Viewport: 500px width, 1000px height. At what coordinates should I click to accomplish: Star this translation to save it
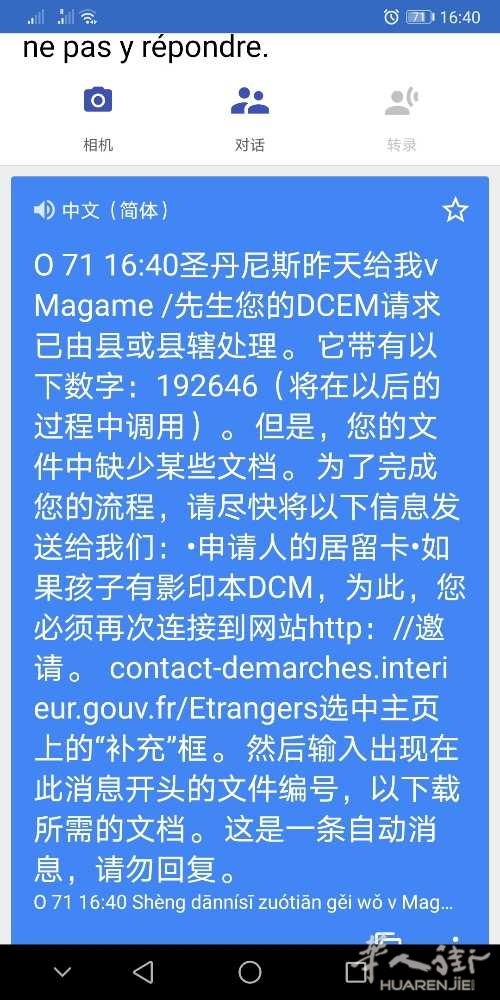coord(455,210)
